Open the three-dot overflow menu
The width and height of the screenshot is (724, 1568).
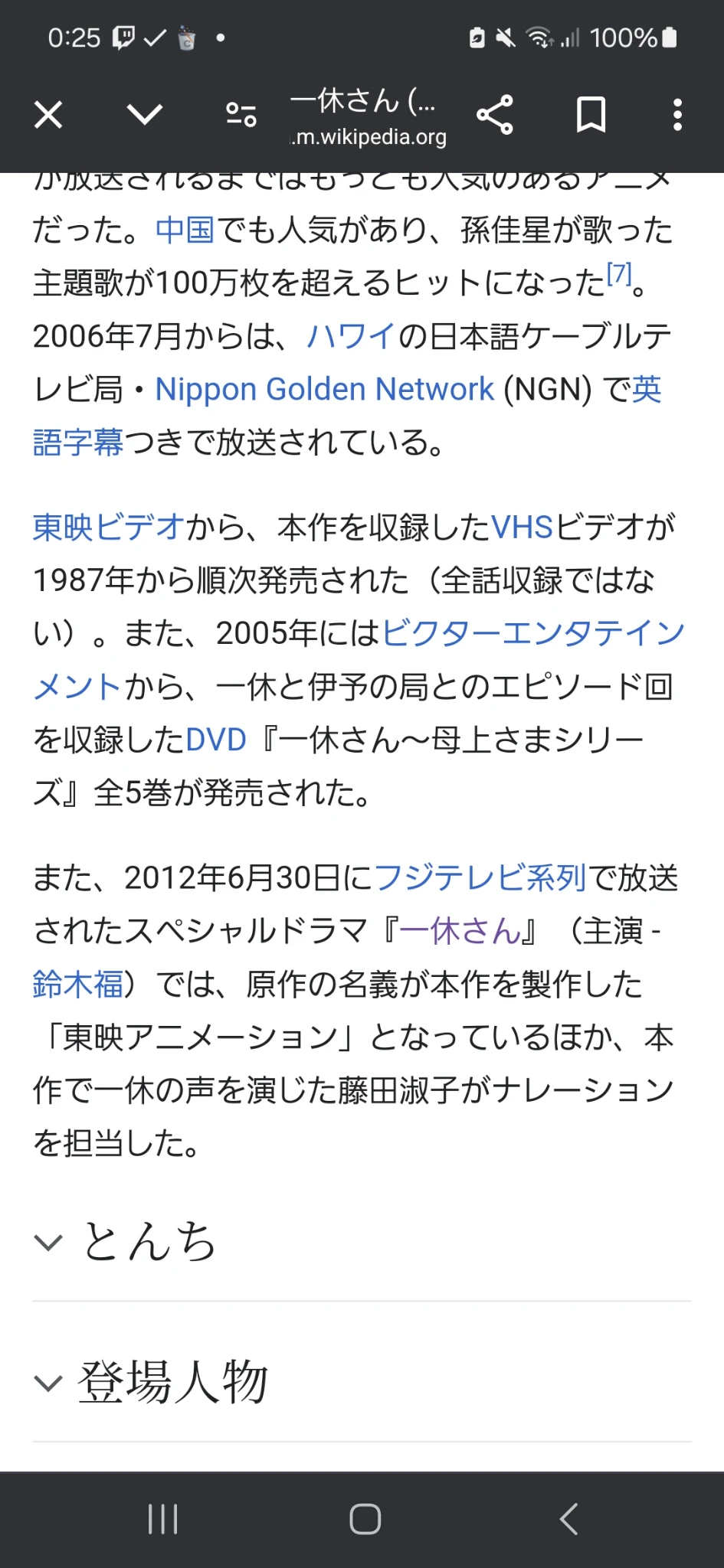click(677, 116)
